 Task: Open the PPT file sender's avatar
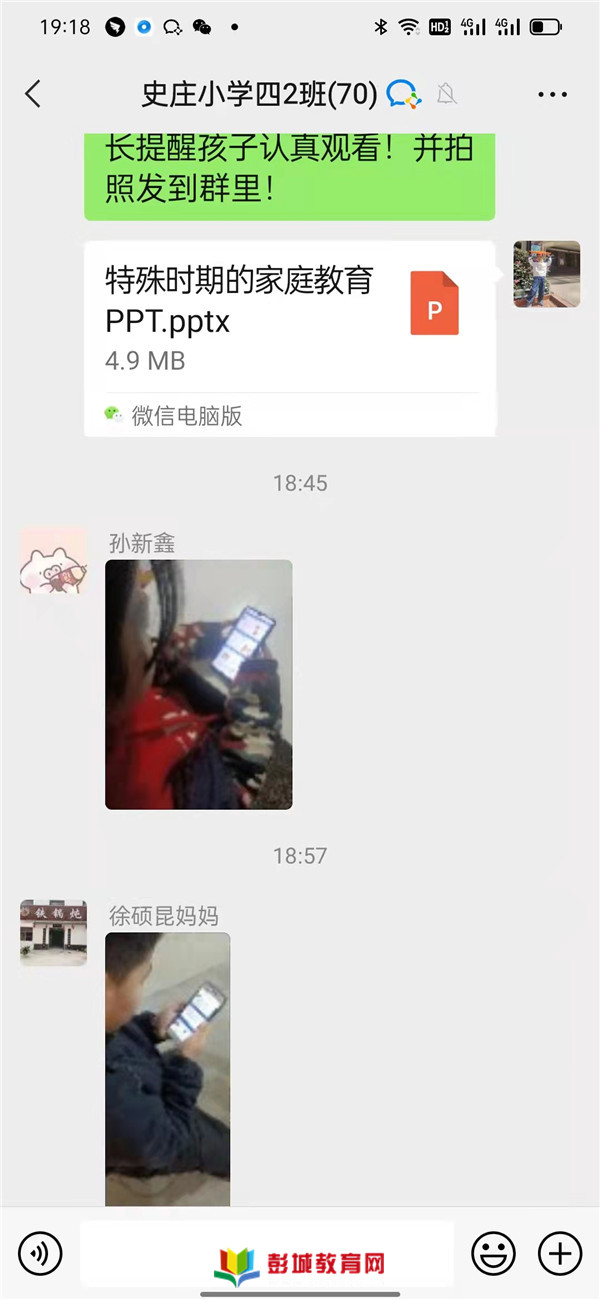pyautogui.click(x=546, y=274)
